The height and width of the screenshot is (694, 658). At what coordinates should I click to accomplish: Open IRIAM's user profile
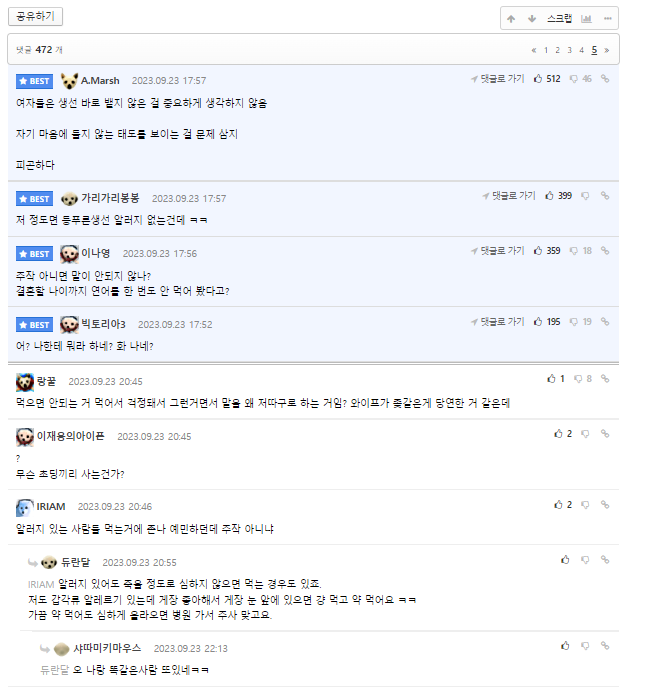(x=50, y=506)
